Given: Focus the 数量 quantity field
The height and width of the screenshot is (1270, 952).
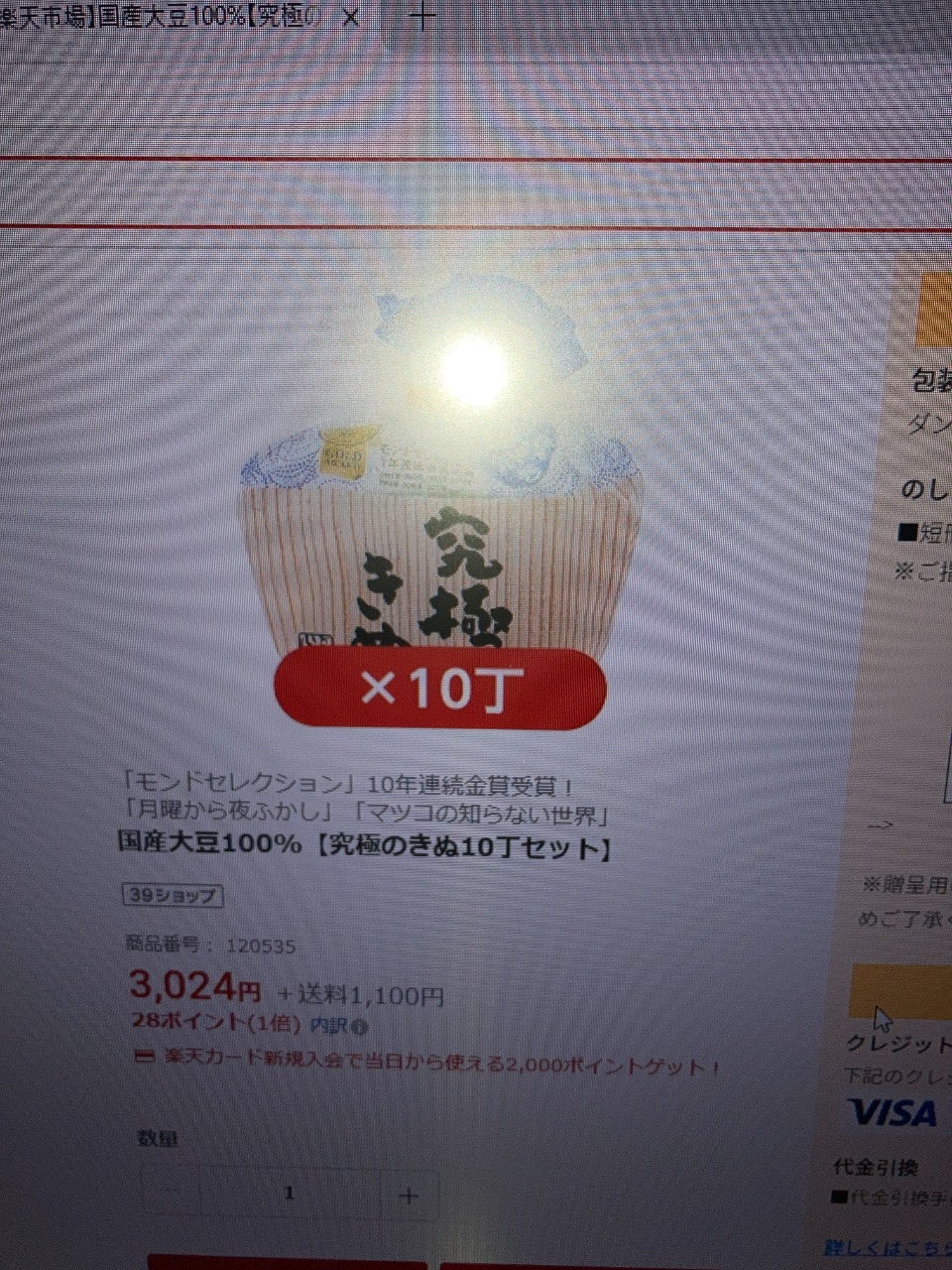Looking at the screenshot, I should (x=290, y=1194).
